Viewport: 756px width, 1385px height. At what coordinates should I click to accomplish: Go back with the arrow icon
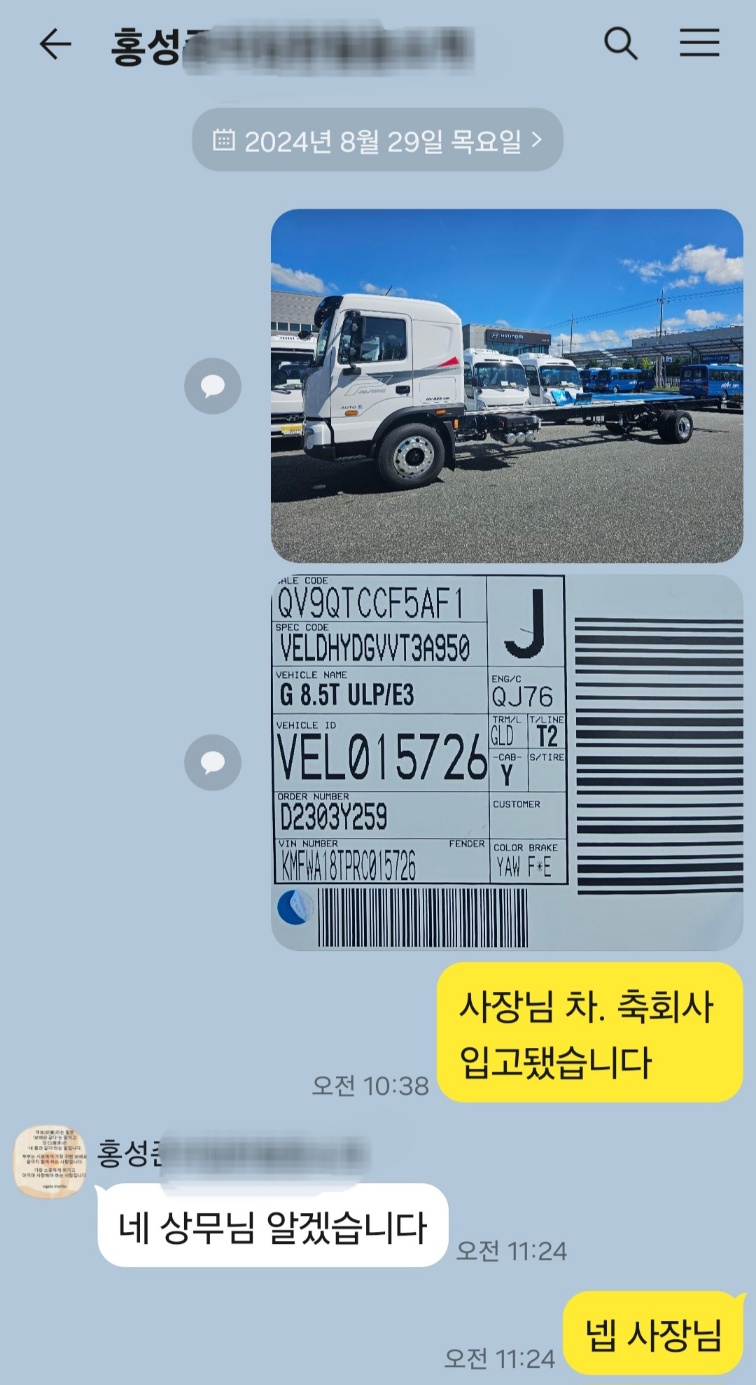click(x=55, y=44)
